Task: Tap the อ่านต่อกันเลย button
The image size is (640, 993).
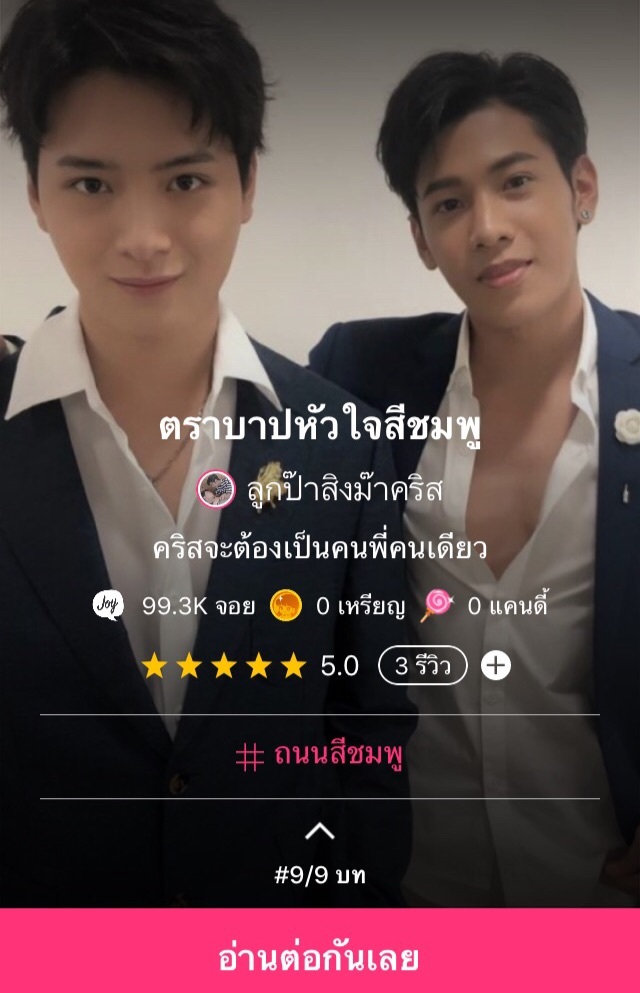Action: pyautogui.click(x=320, y=957)
